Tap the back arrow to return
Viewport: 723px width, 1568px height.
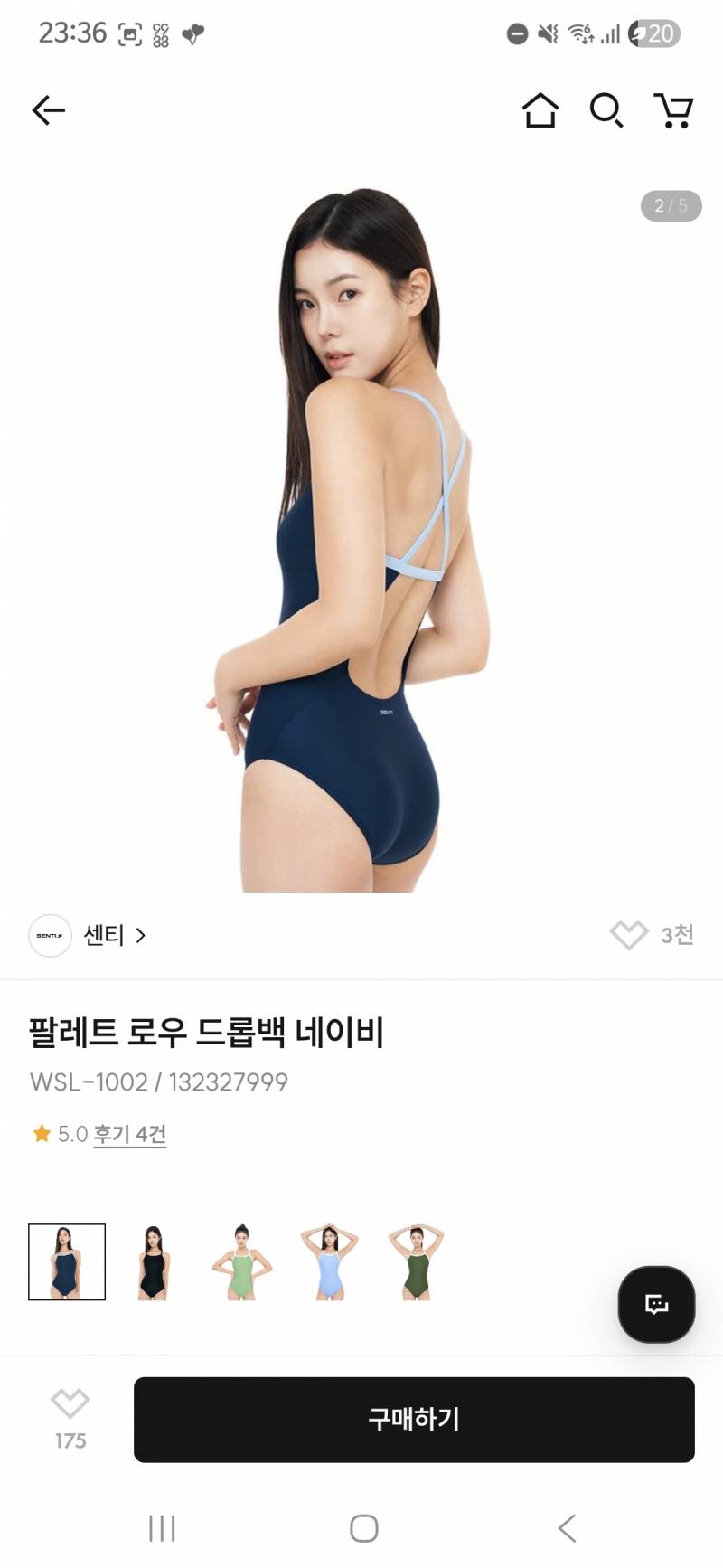click(47, 110)
